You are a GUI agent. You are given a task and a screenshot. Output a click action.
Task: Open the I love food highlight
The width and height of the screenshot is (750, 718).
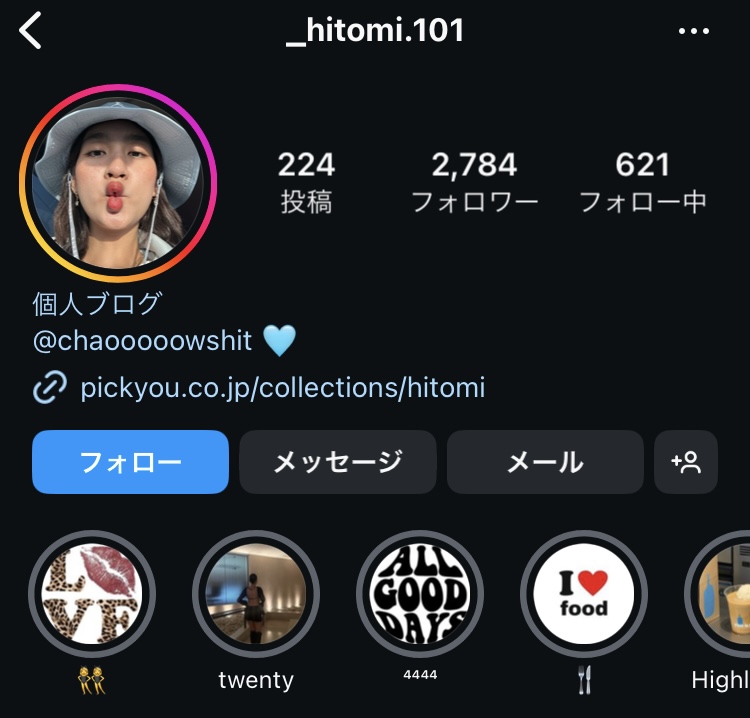pos(584,593)
